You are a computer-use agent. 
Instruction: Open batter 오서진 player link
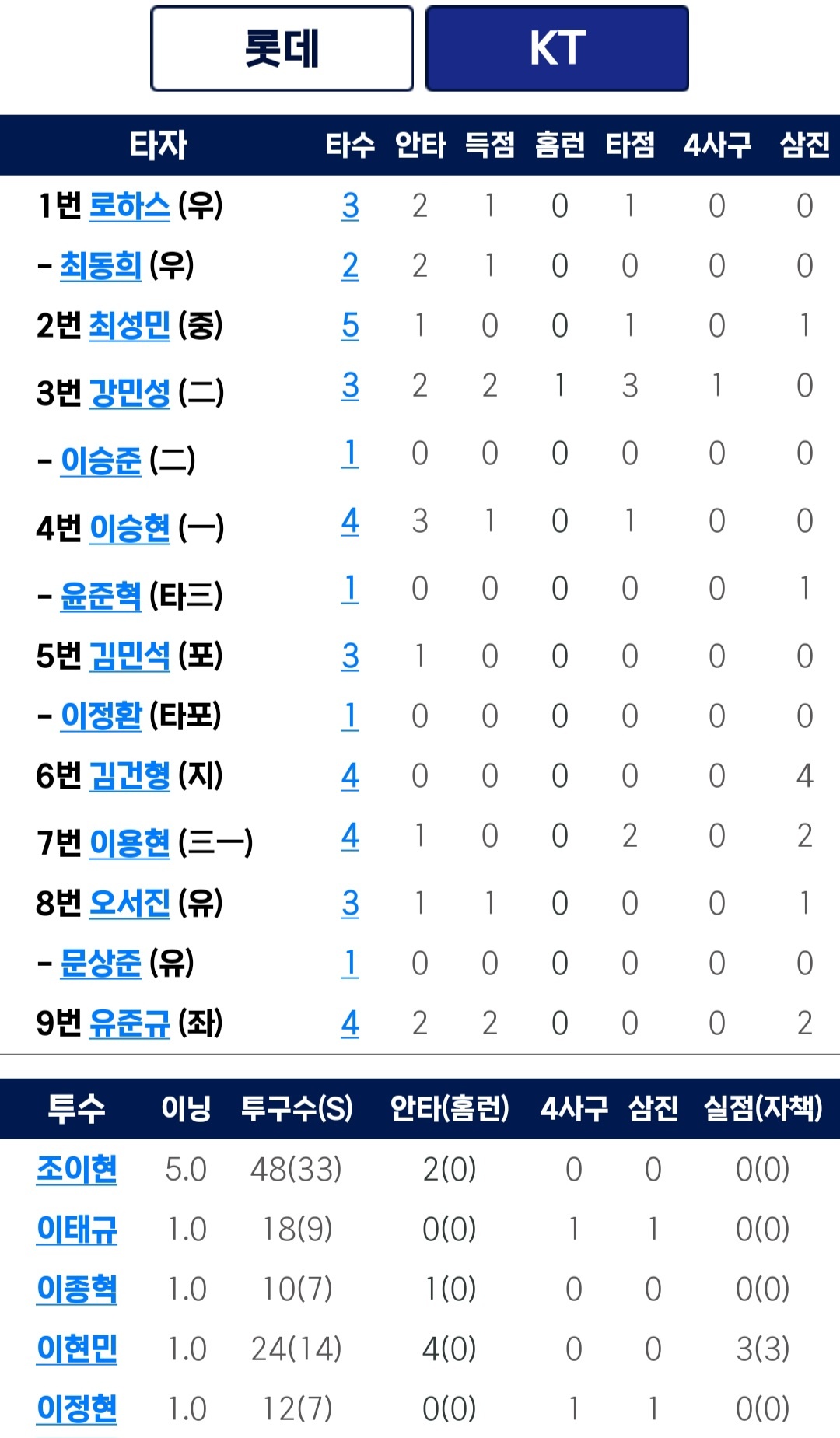(x=129, y=903)
